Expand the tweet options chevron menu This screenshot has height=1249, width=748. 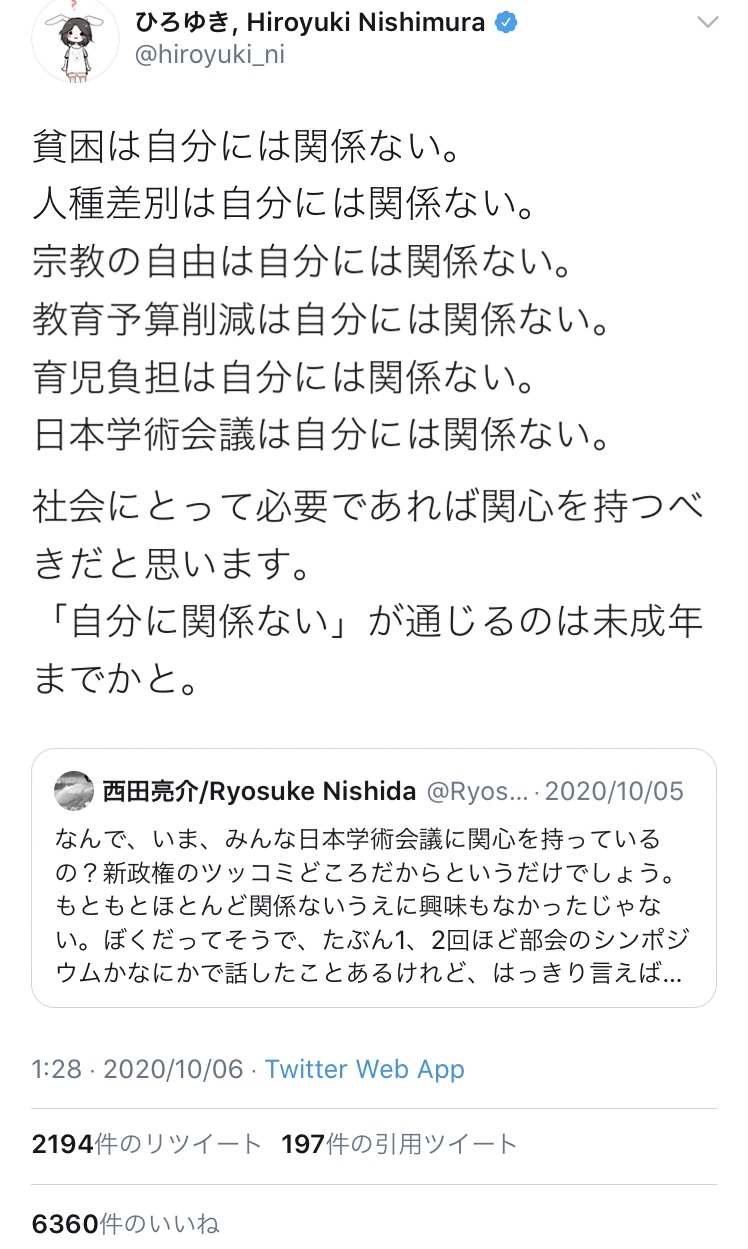707,22
